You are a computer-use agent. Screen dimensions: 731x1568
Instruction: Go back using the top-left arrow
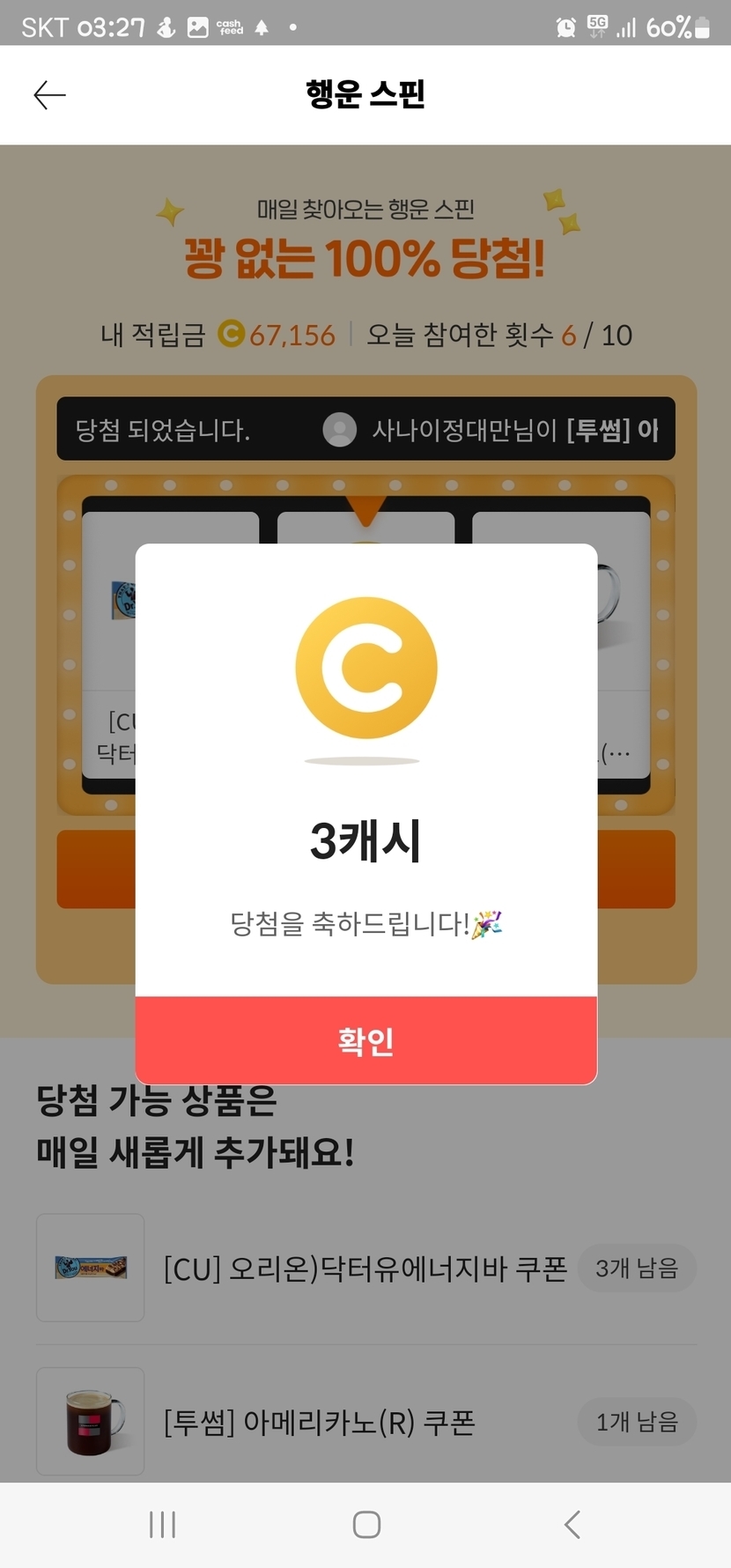(x=49, y=95)
